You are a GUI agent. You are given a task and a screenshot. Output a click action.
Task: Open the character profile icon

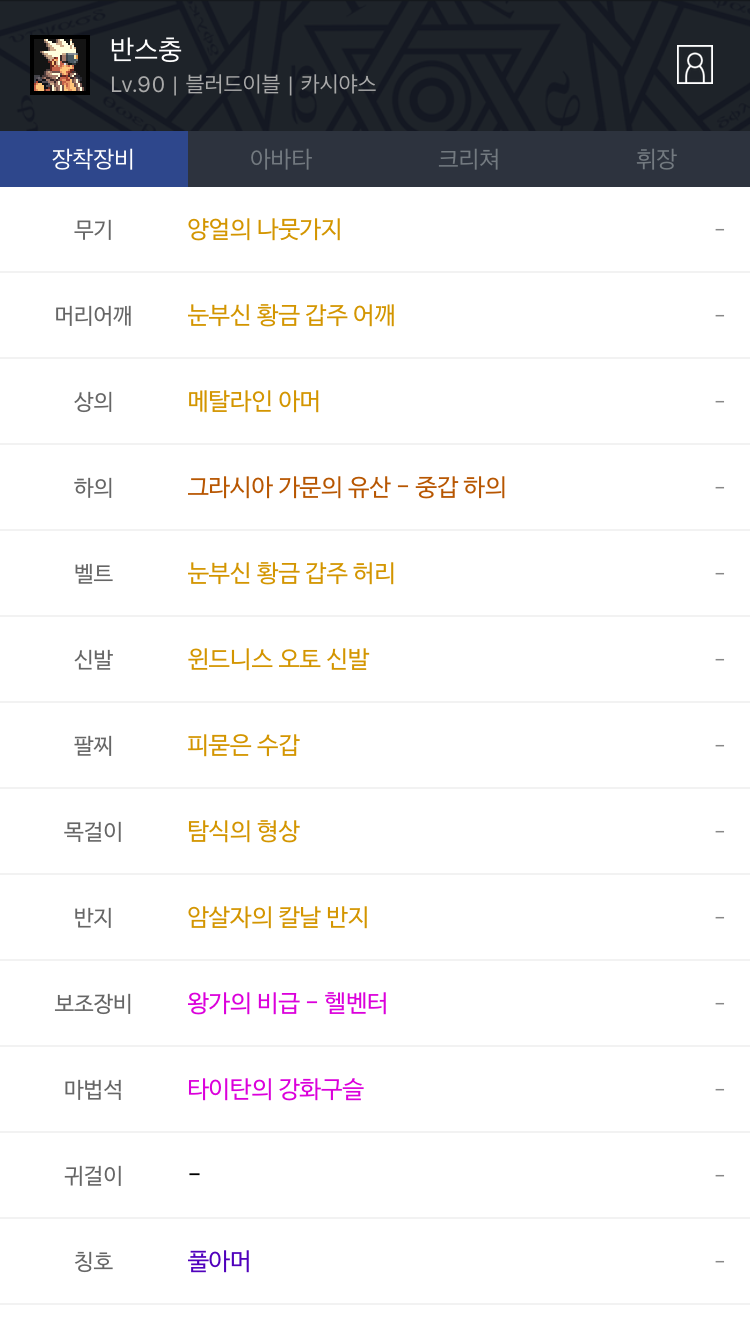694,65
